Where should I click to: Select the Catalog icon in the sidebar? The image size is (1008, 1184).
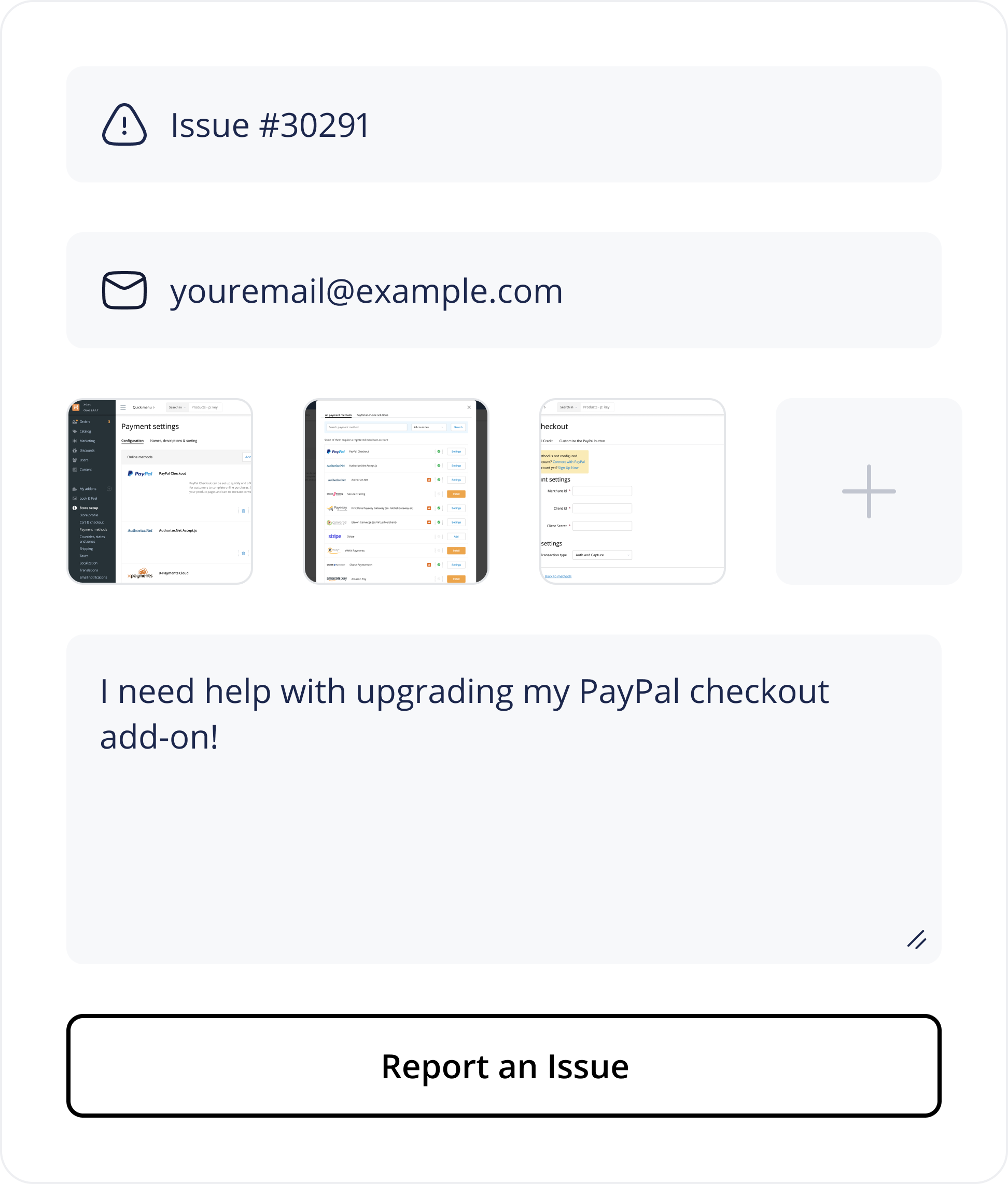(75, 431)
